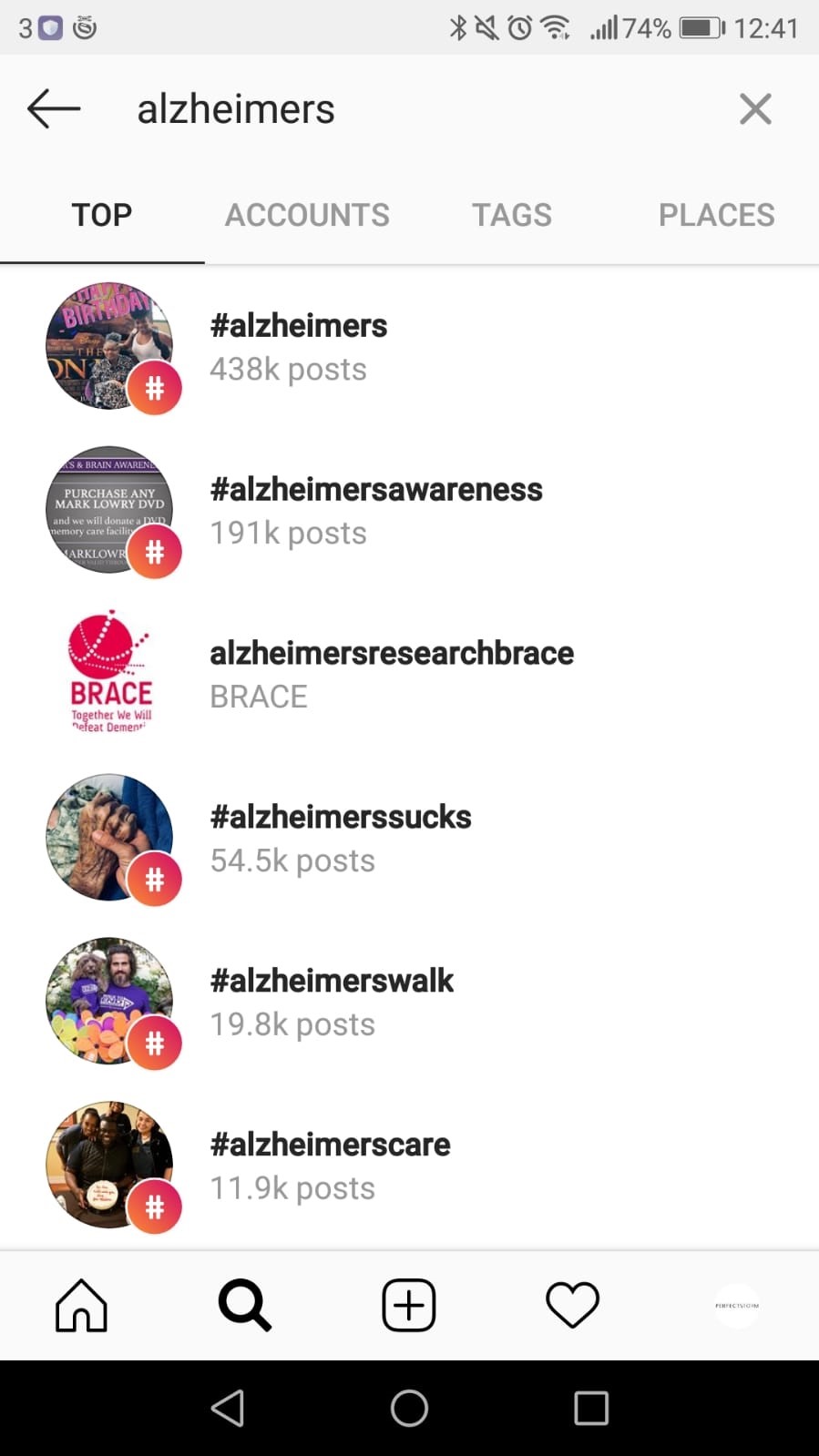819x1456 pixels.
Task: Switch to the Tags tab
Action: [x=512, y=215]
